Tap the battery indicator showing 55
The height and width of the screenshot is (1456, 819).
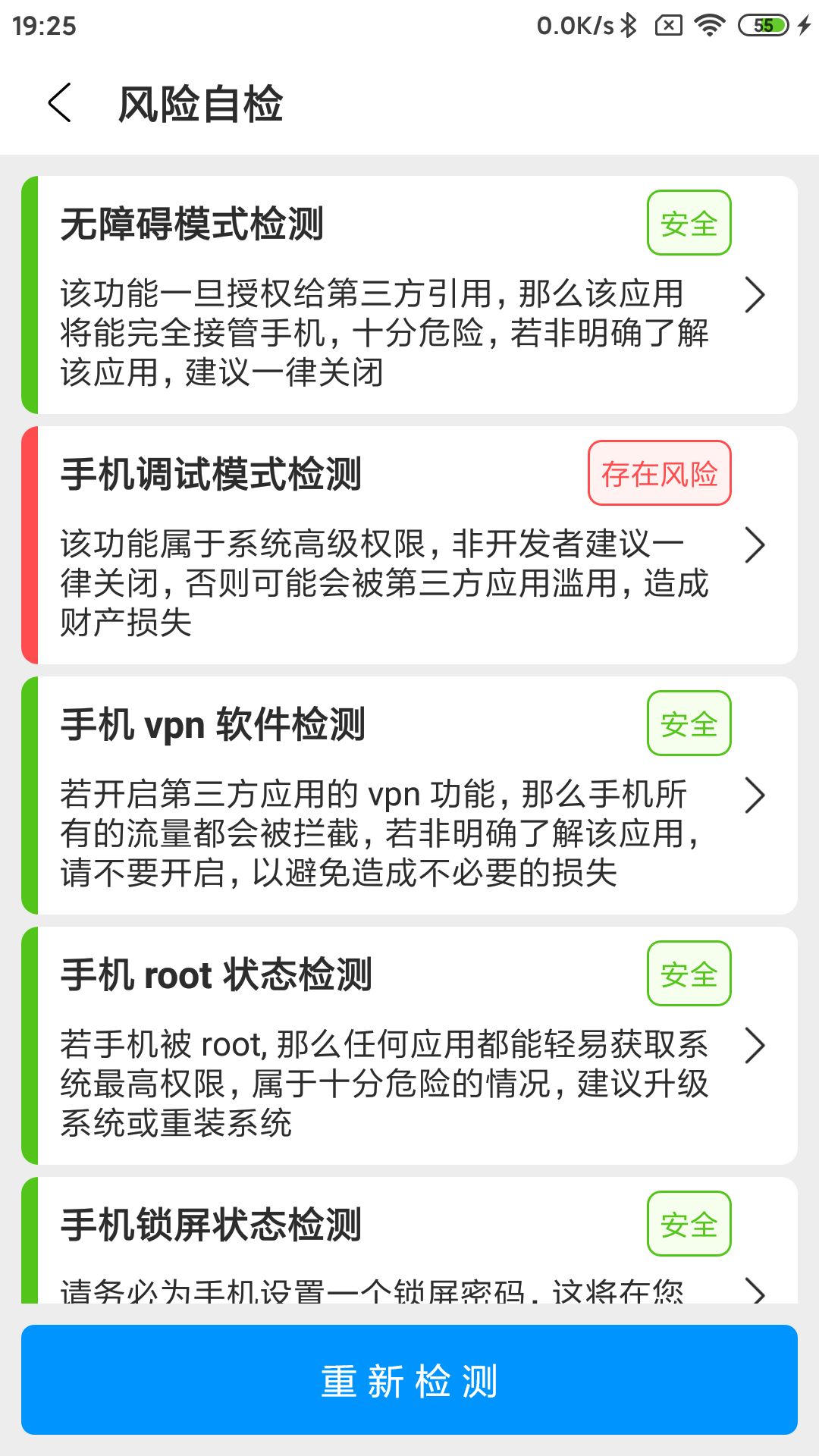click(x=764, y=24)
